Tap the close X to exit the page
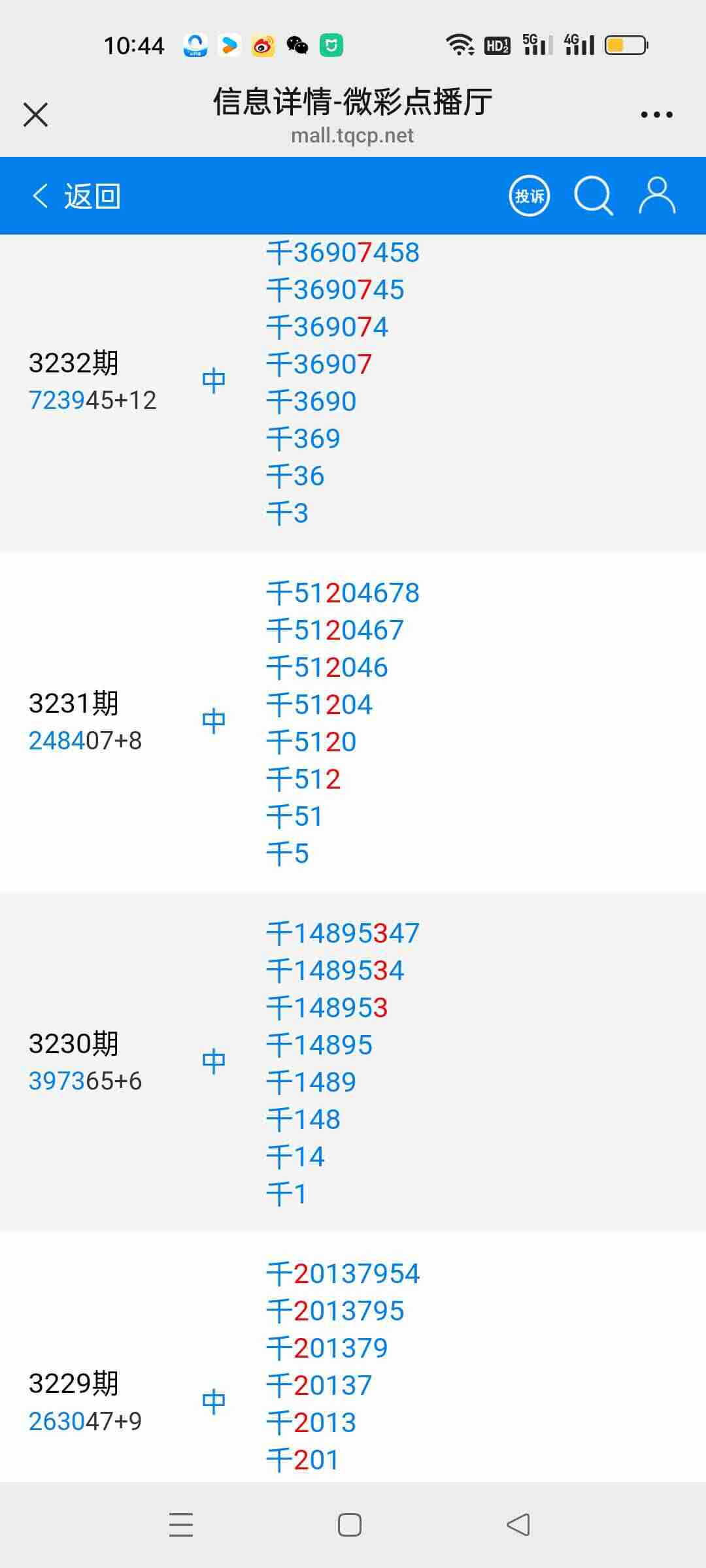This screenshot has height=1568, width=706. click(36, 114)
